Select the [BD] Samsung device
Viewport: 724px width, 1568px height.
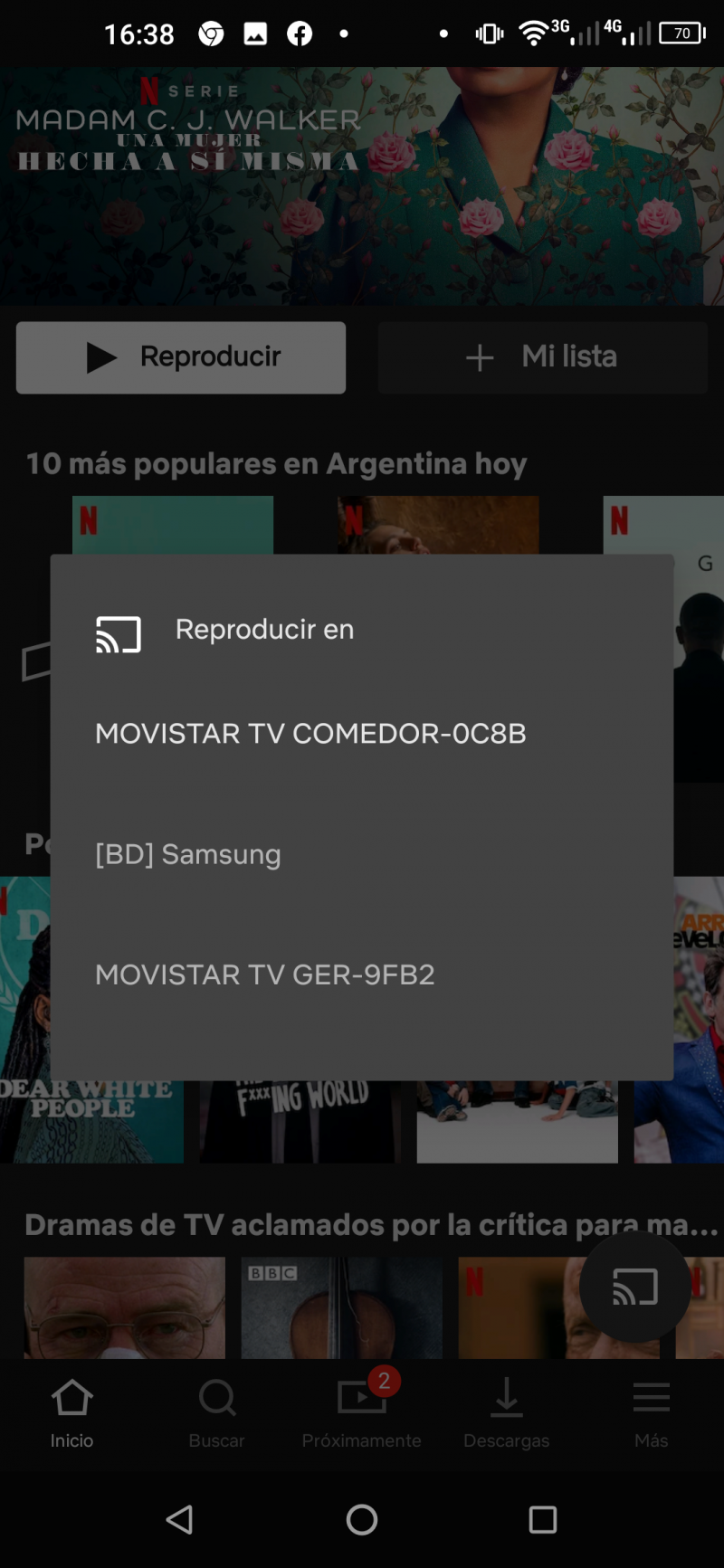click(x=188, y=854)
